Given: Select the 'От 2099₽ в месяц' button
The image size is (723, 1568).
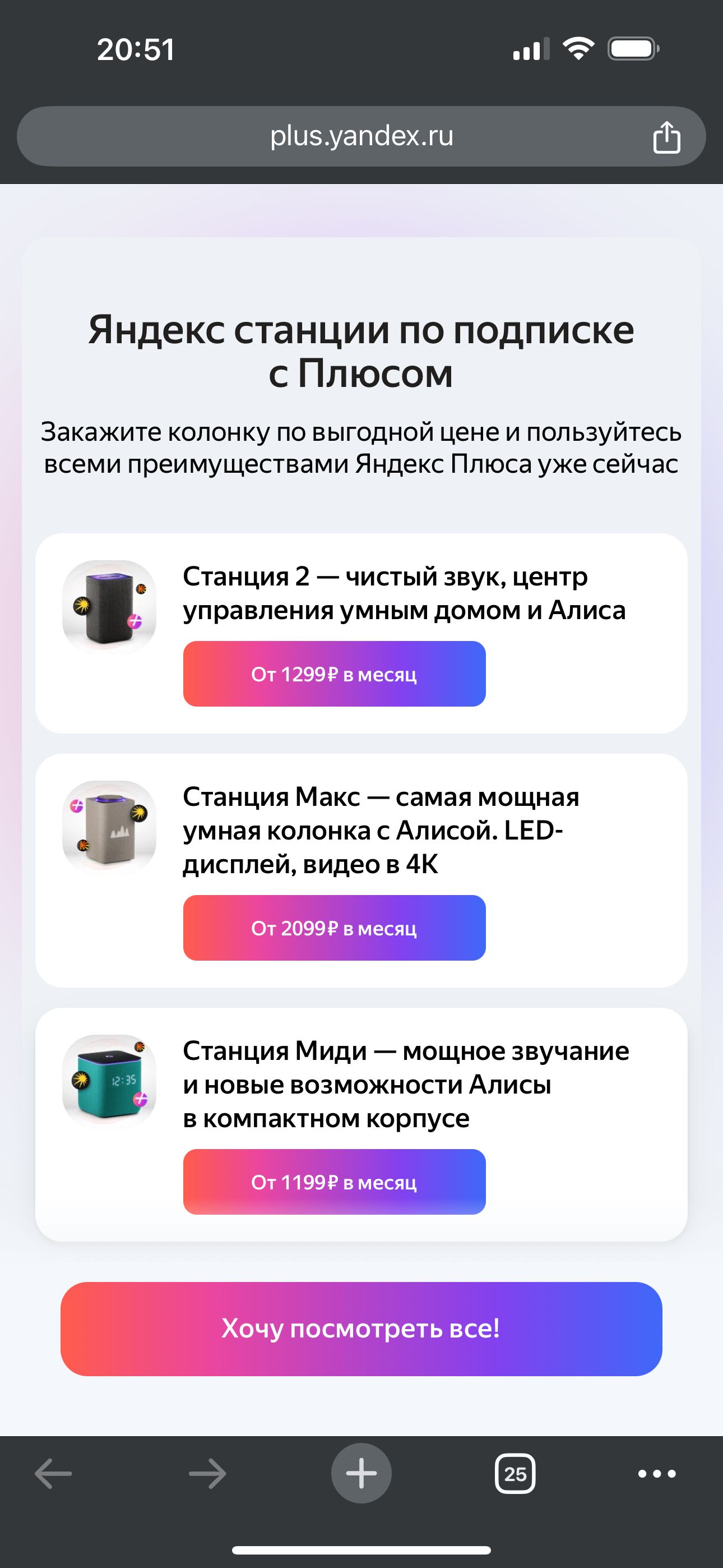Looking at the screenshot, I should (x=334, y=928).
